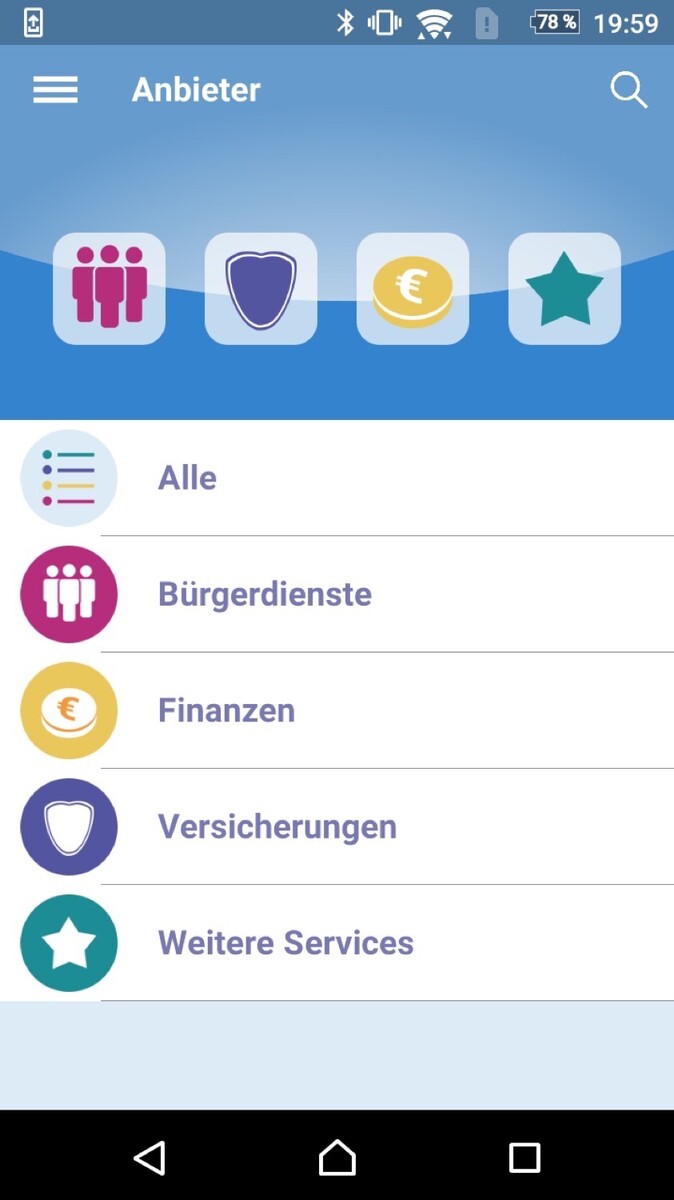674x1200 pixels.
Task: Go back with the system back button
Action: pyautogui.click(x=149, y=1158)
